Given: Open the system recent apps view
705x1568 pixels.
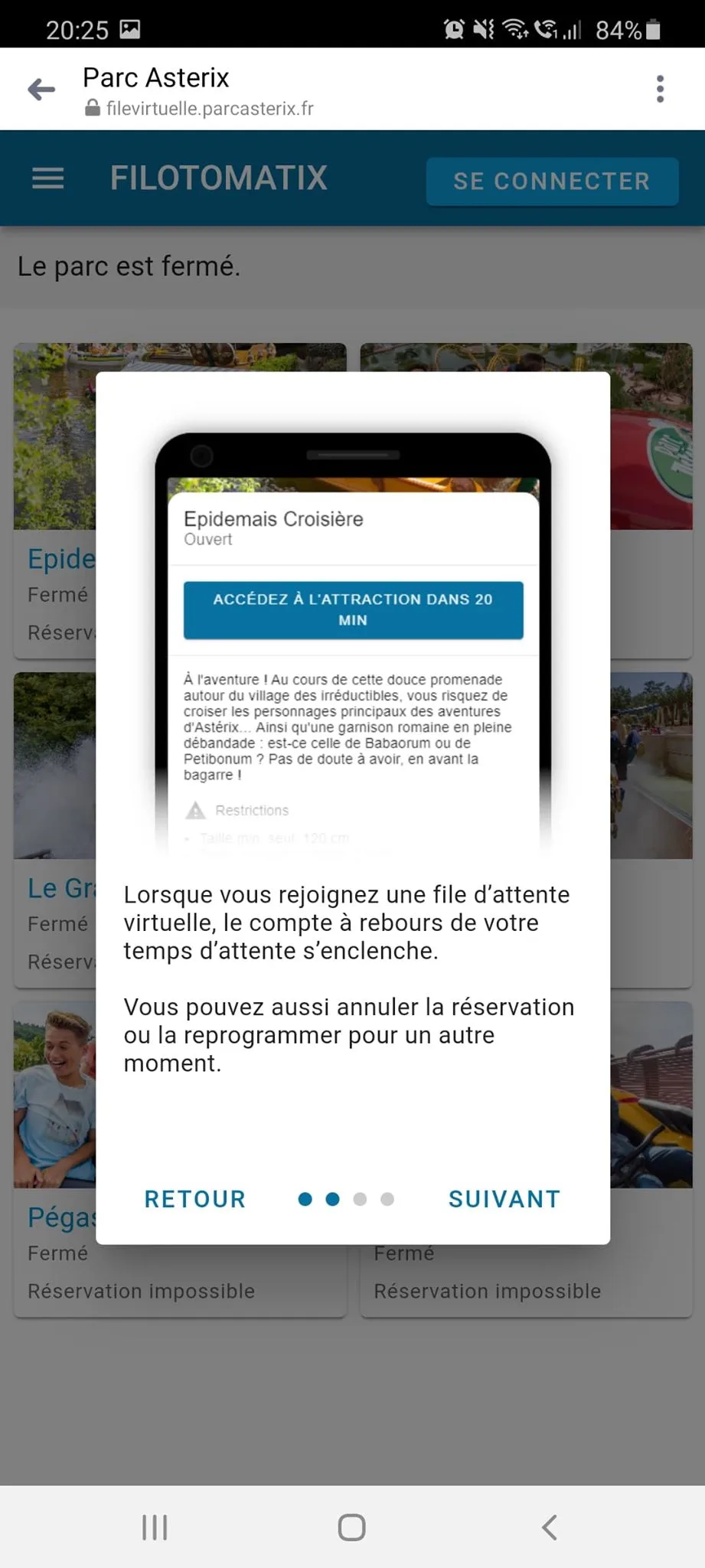Looking at the screenshot, I should point(155,1527).
